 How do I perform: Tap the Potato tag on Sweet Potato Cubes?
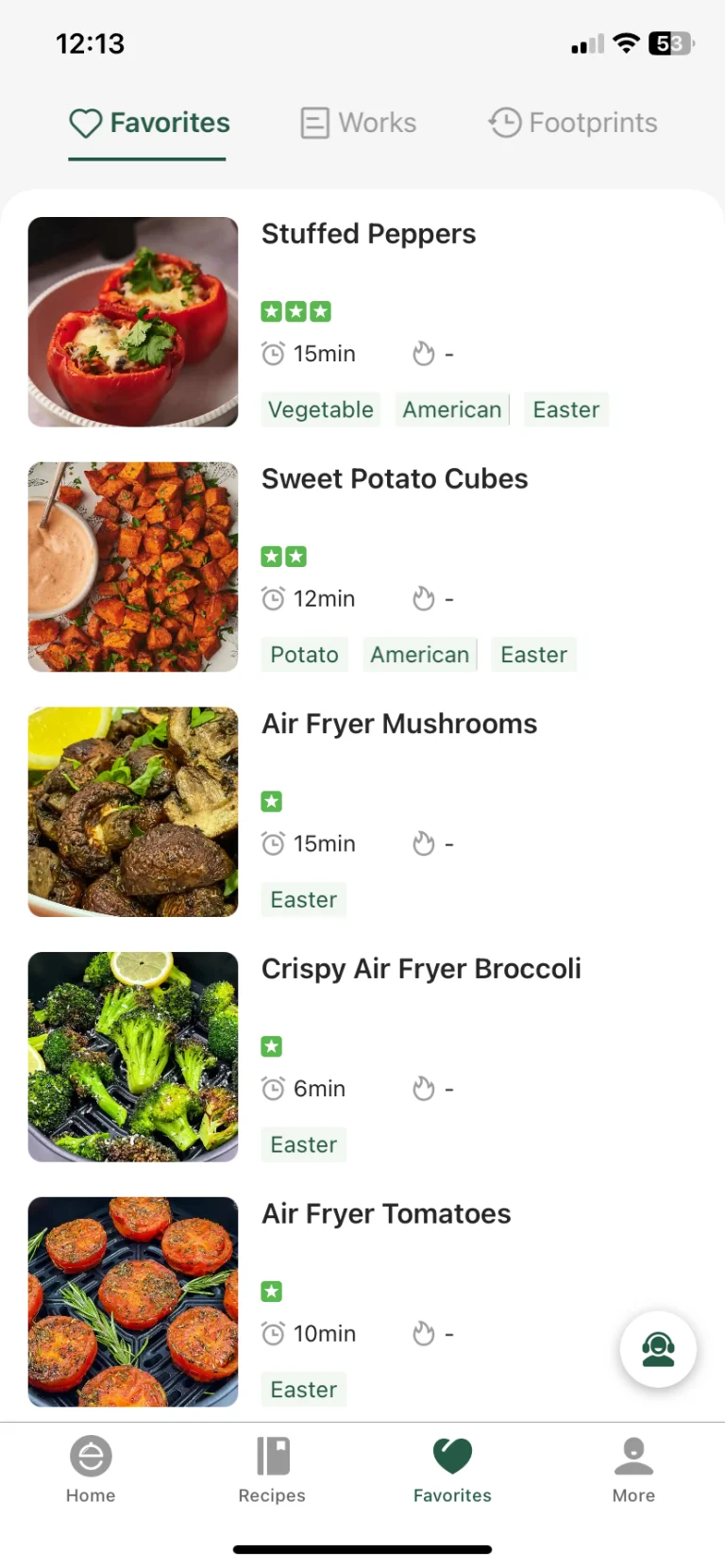coord(304,654)
